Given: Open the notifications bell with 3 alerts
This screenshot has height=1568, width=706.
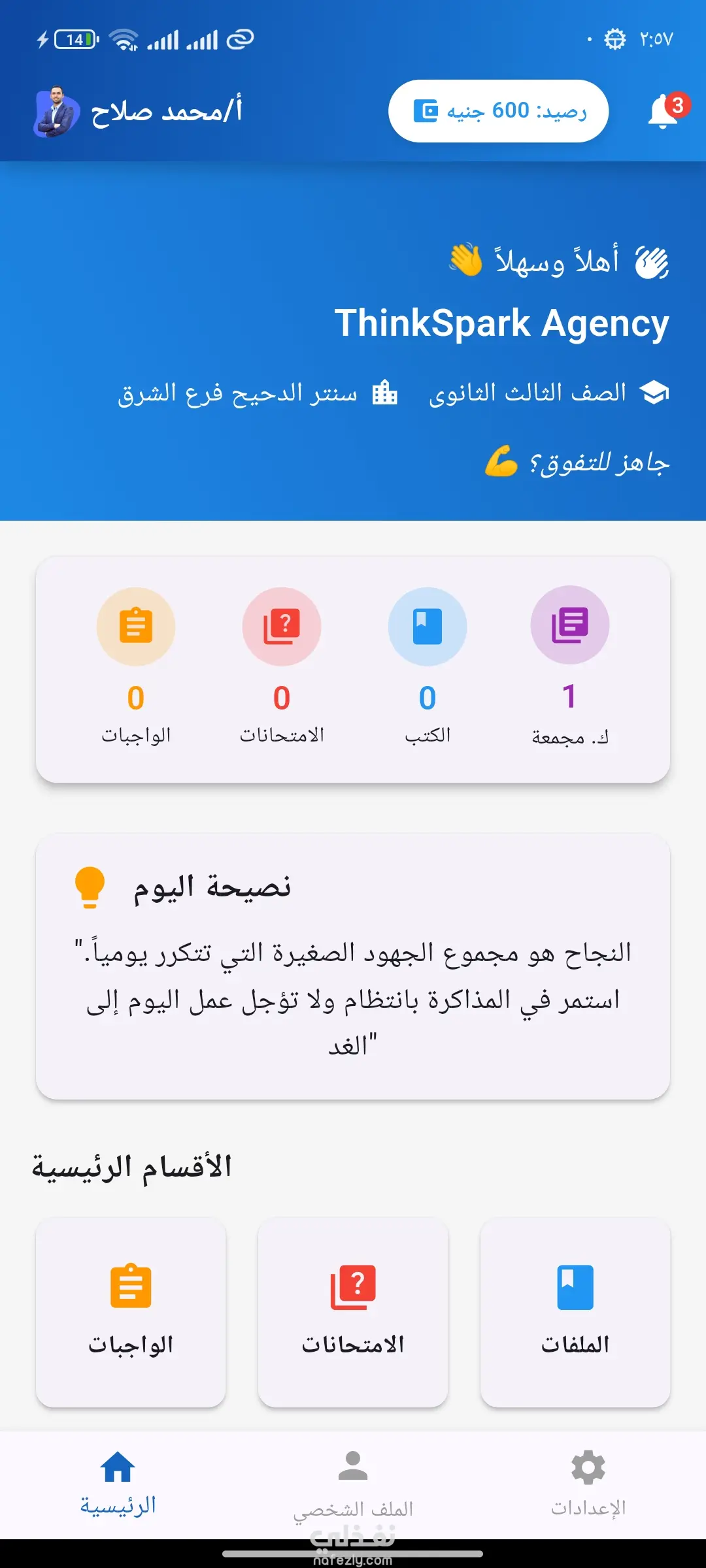Looking at the screenshot, I should pyautogui.click(x=665, y=112).
